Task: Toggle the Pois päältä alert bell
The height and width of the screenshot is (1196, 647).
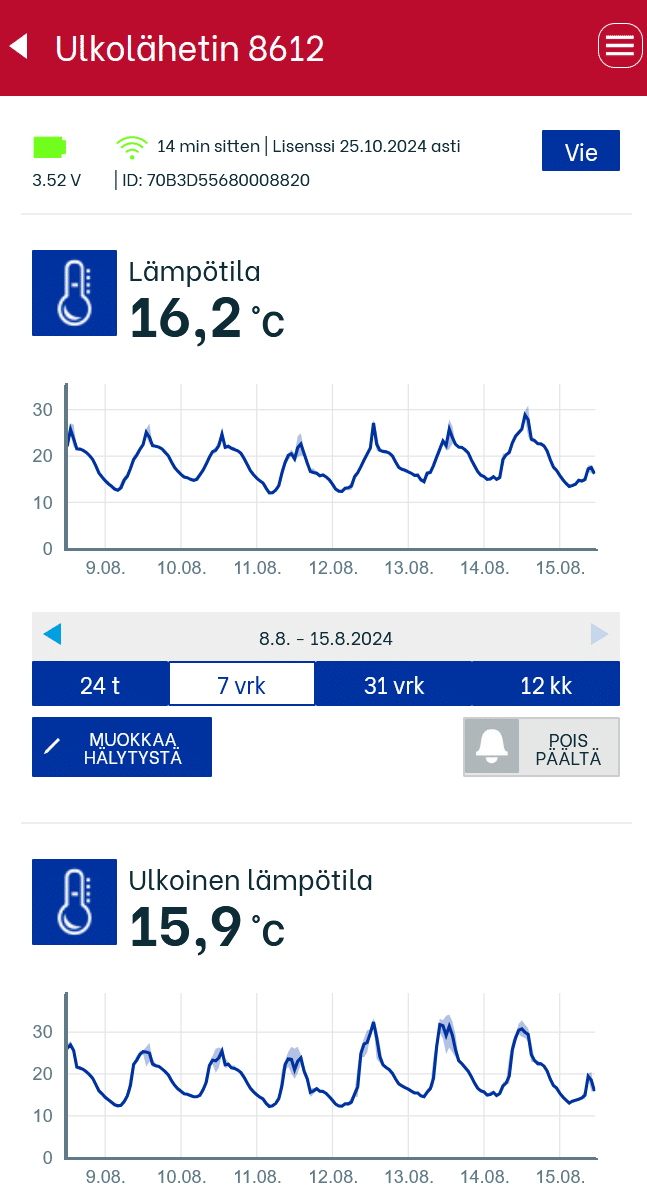Action: coord(542,748)
